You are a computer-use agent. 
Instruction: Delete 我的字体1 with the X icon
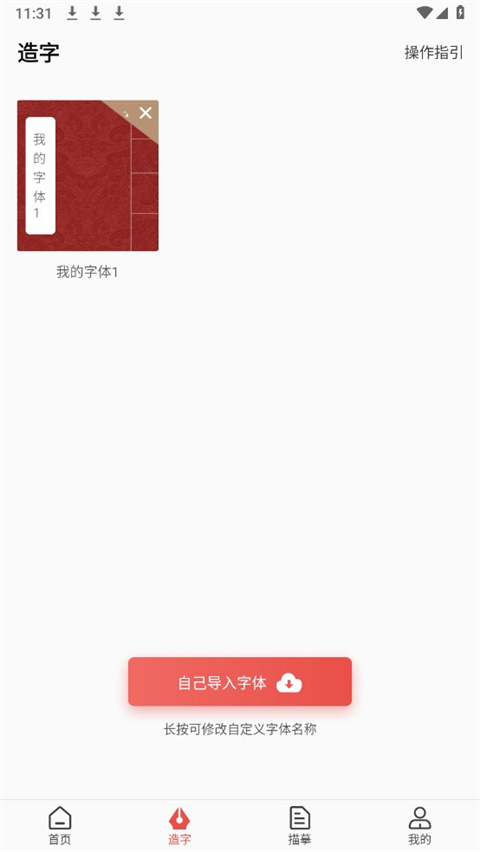coord(145,113)
